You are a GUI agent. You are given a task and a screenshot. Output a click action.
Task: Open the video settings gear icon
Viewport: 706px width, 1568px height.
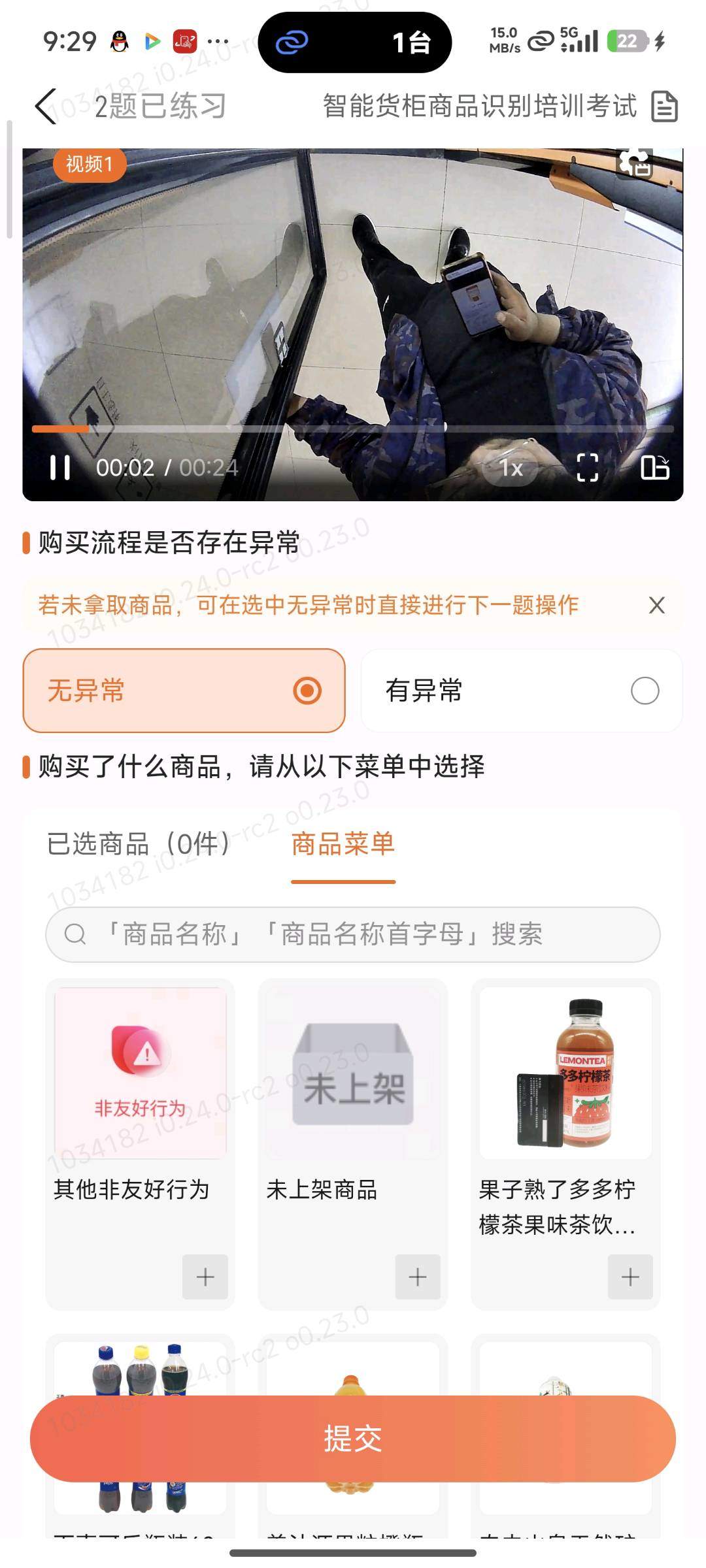635,162
